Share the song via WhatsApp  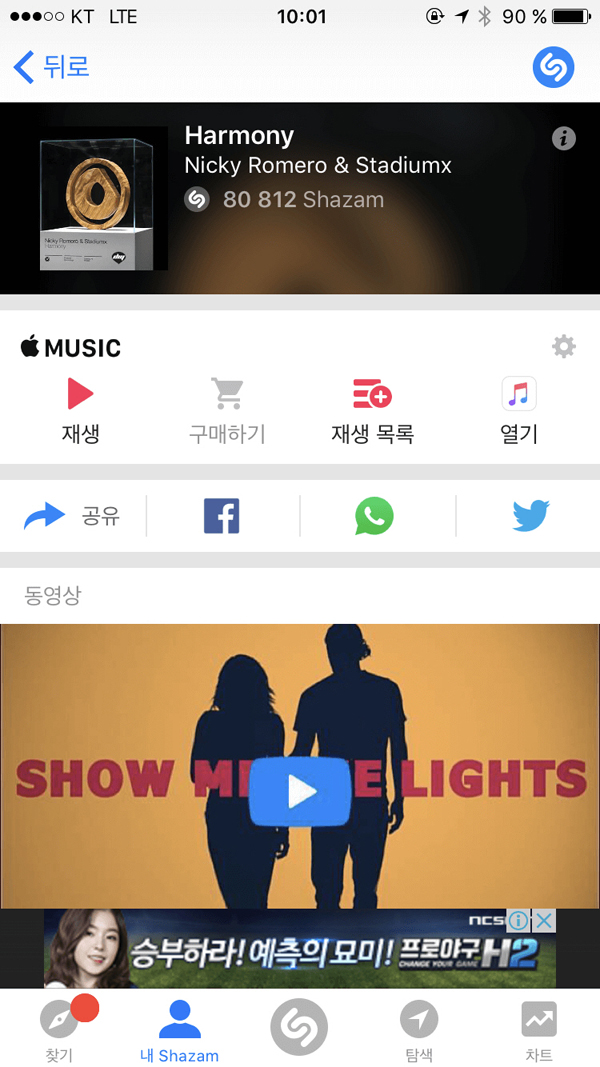[x=374, y=516]
